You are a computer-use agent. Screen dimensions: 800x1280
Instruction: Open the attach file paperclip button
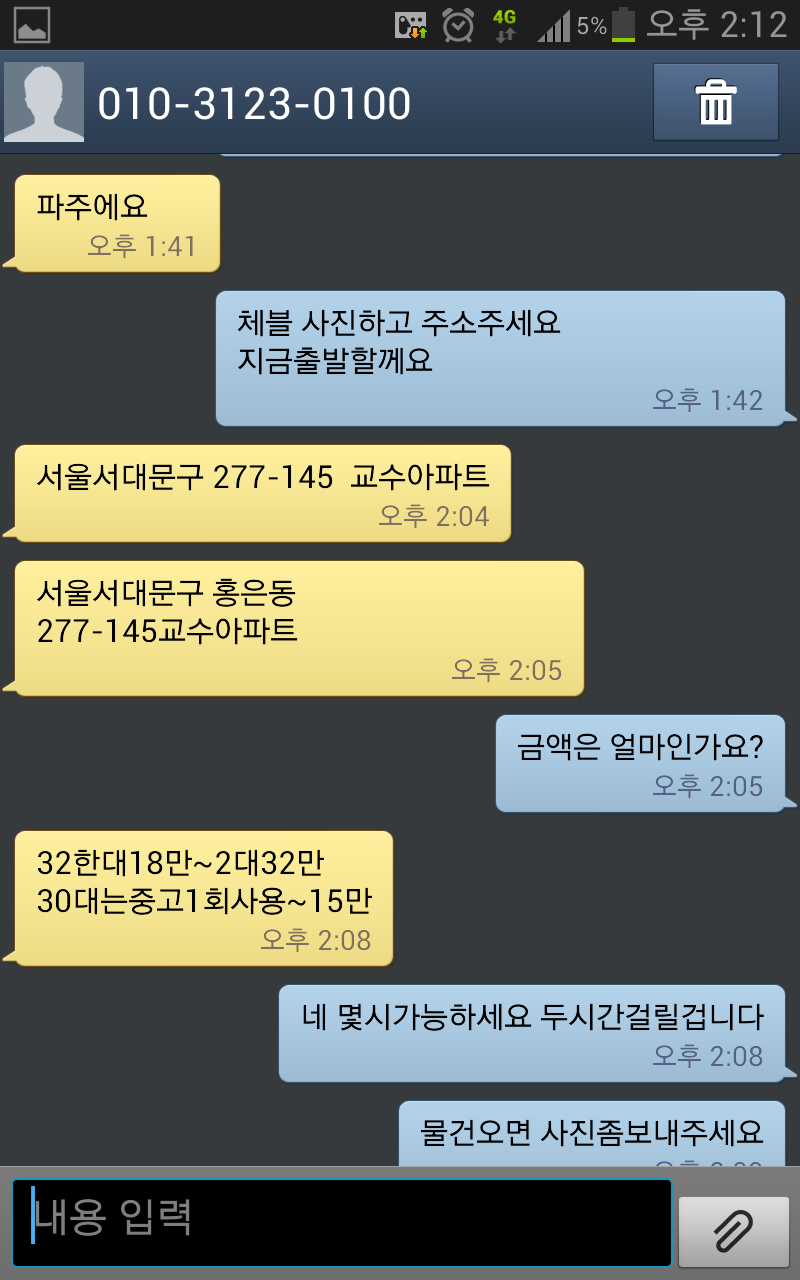coord(733,1232)
